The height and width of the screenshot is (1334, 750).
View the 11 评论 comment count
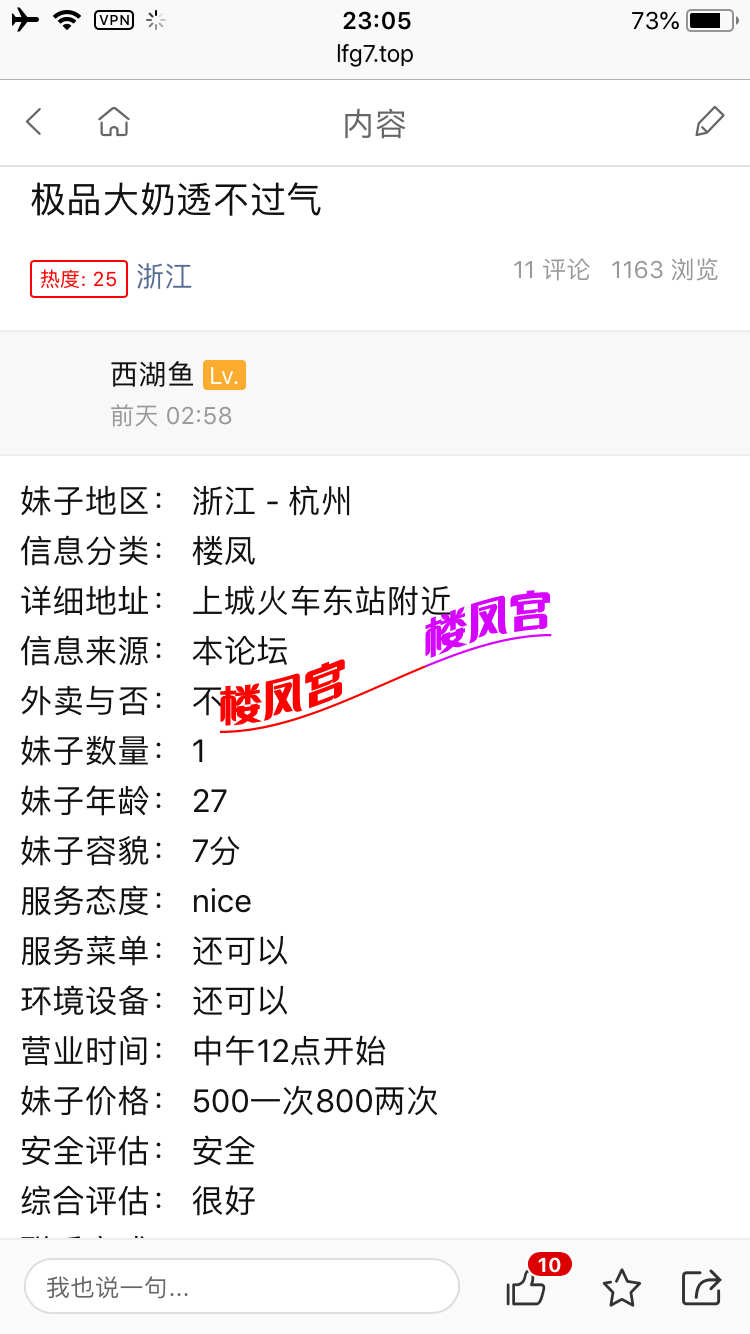point(551,269)
